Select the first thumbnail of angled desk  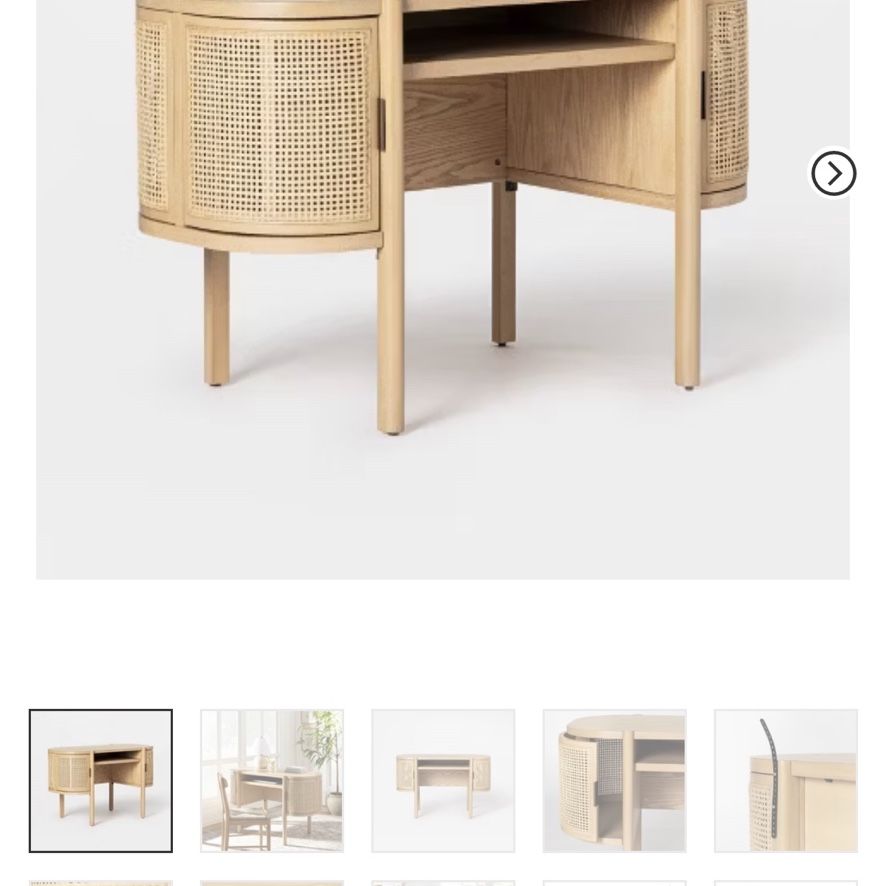click(101, 780)
